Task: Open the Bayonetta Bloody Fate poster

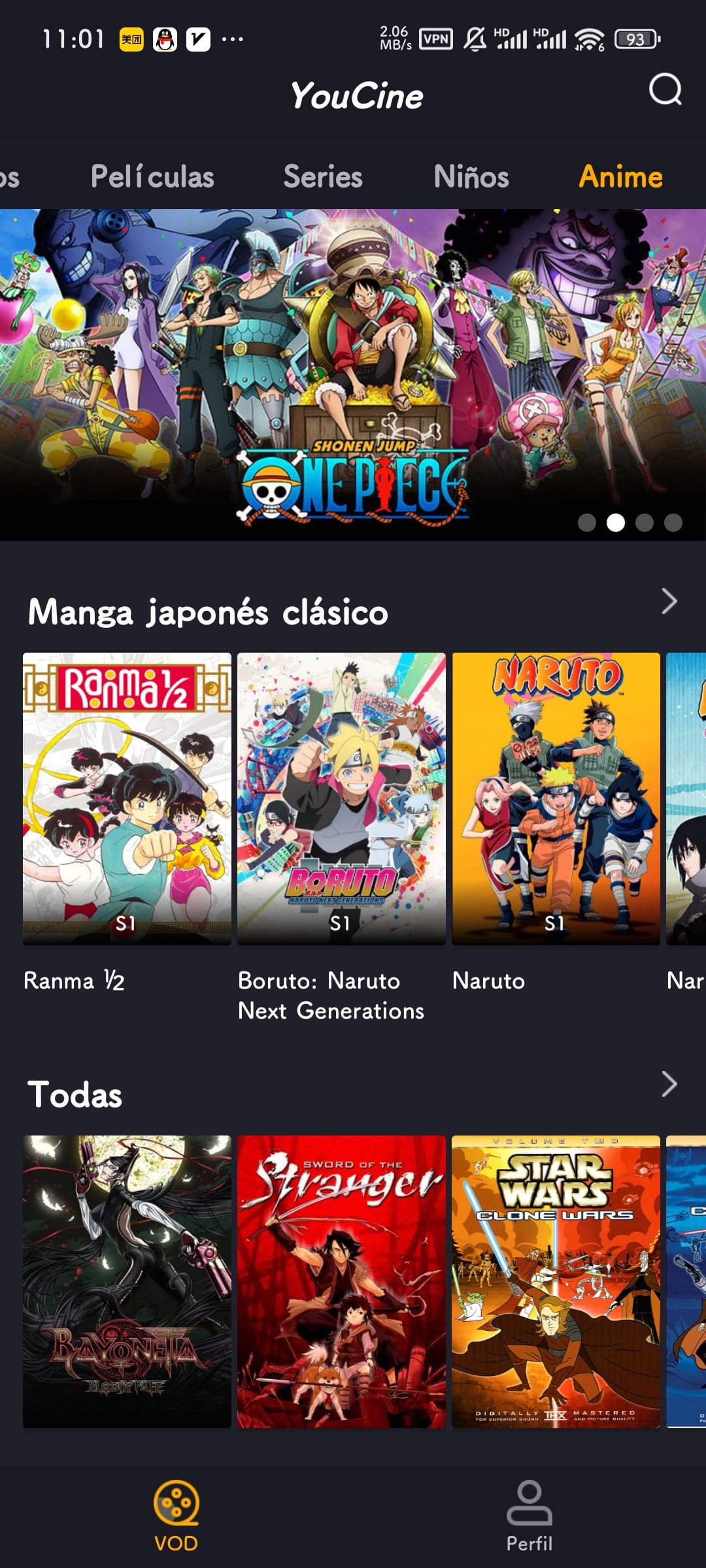Action: coord(127,1281)
